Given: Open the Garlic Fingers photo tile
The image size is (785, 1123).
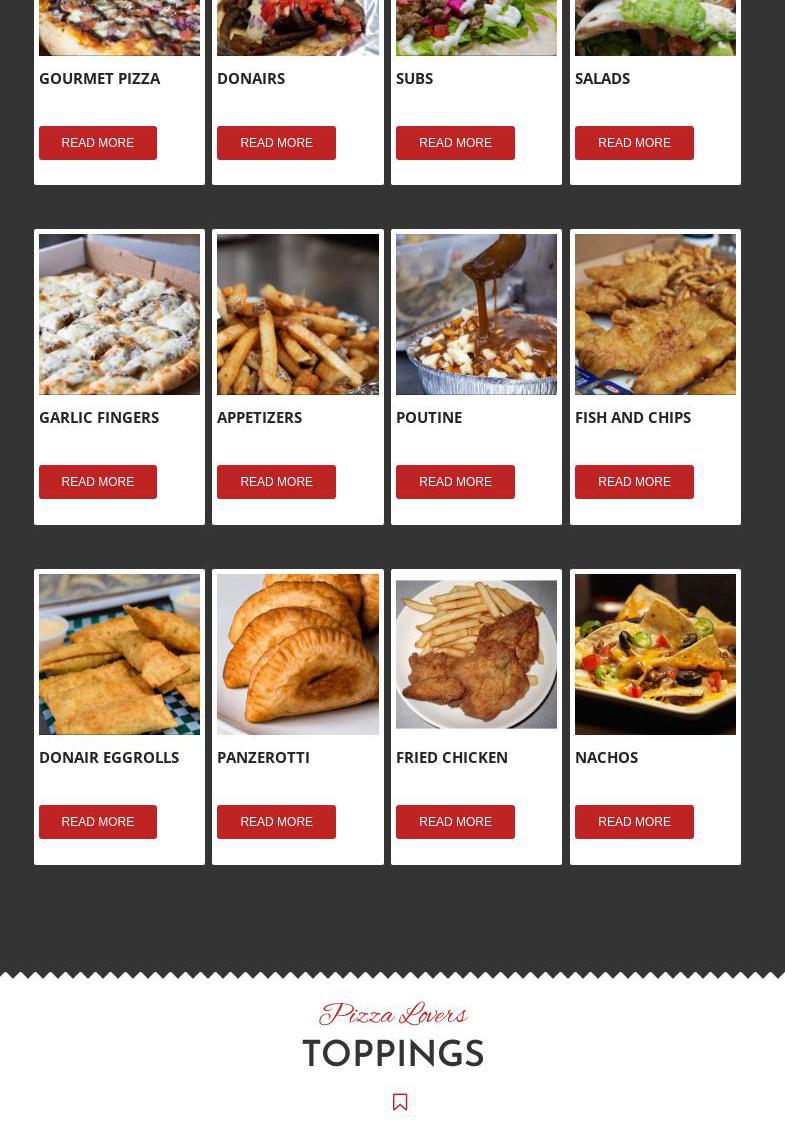Looking at the screenshot, I should tap(119, 314).
